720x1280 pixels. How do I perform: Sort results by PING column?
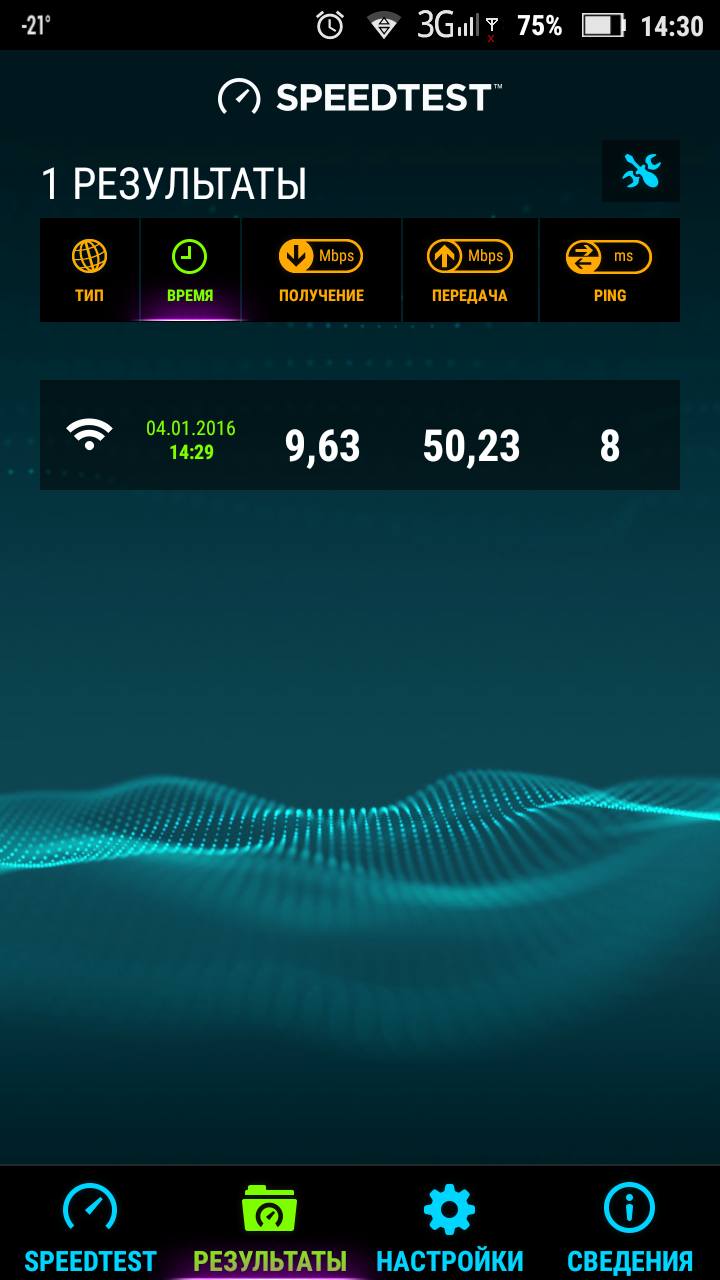tap(609, 270)
